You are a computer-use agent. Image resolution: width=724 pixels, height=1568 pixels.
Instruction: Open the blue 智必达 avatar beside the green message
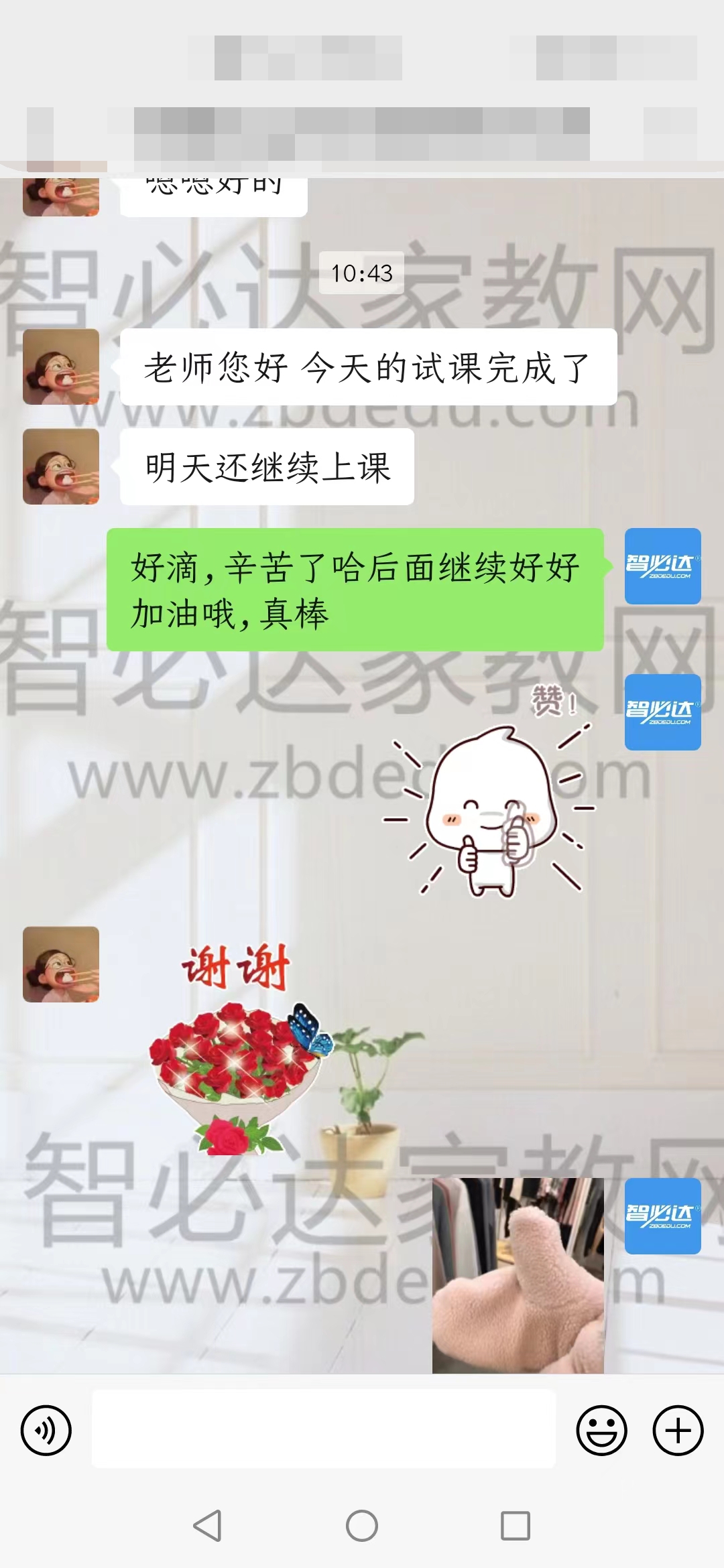662,566
